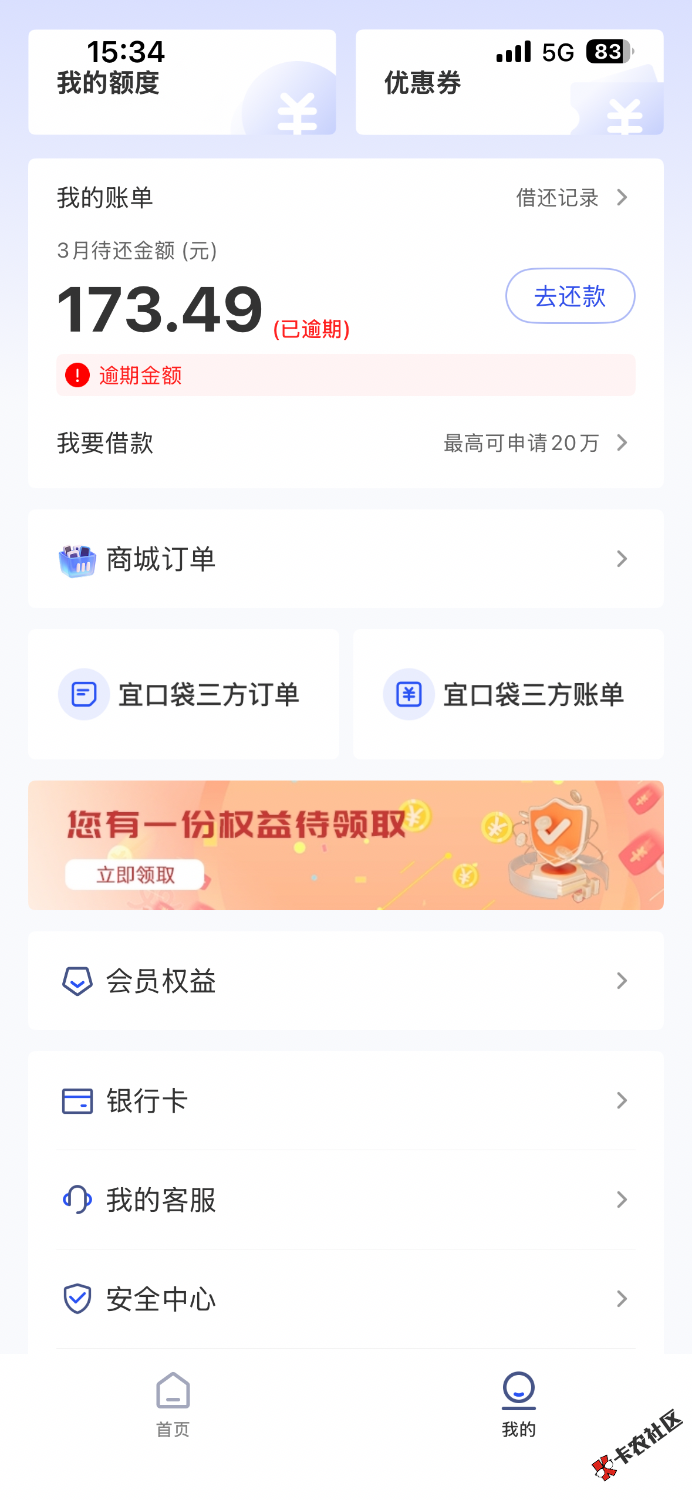Select the 我的 tab
Image resolution: width=692 pixels, height=1500 pixels.
click(518, 1404)
